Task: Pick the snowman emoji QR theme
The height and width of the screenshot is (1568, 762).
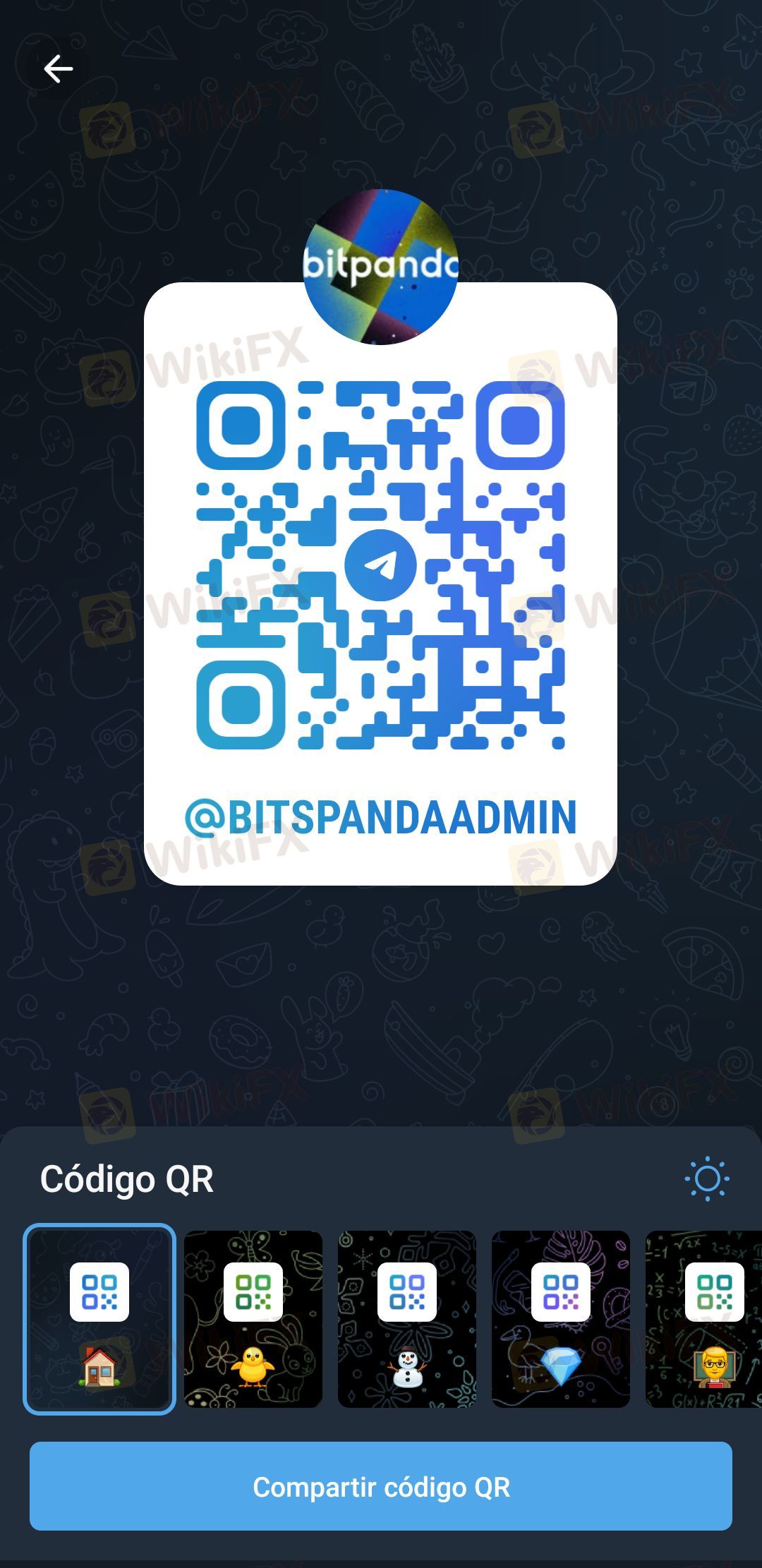Action: 407,1319
